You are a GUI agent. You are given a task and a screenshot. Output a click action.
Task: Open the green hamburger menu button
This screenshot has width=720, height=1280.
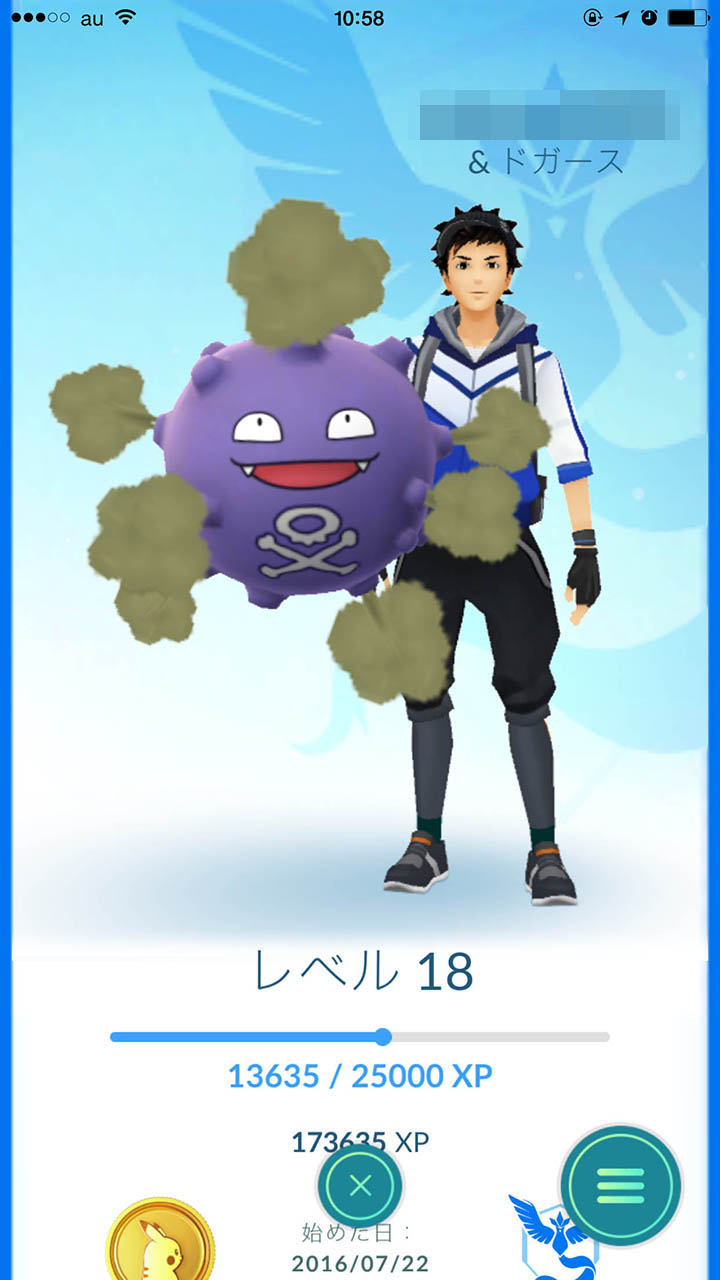pyautogui.click(x=620, y=1185)
